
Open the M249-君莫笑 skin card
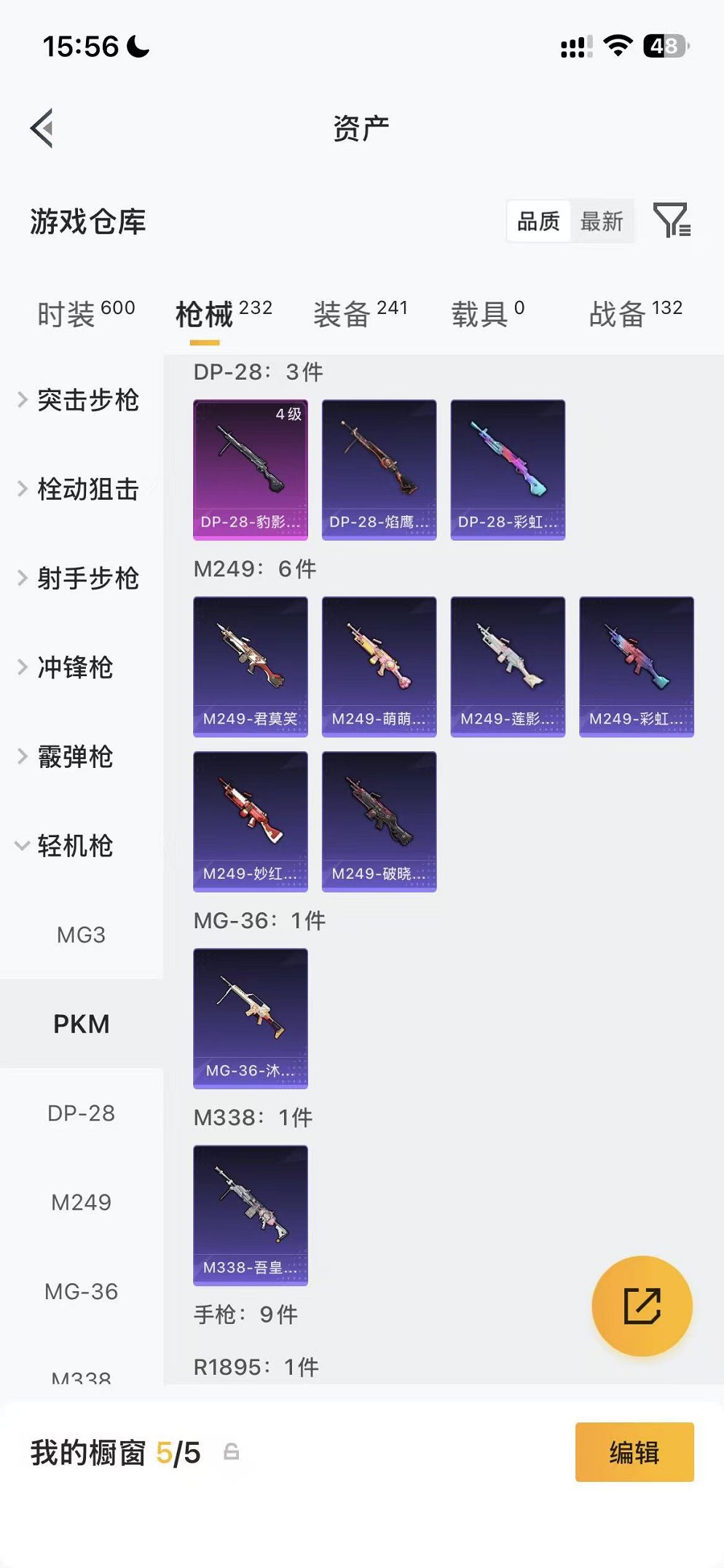point(251,667)
